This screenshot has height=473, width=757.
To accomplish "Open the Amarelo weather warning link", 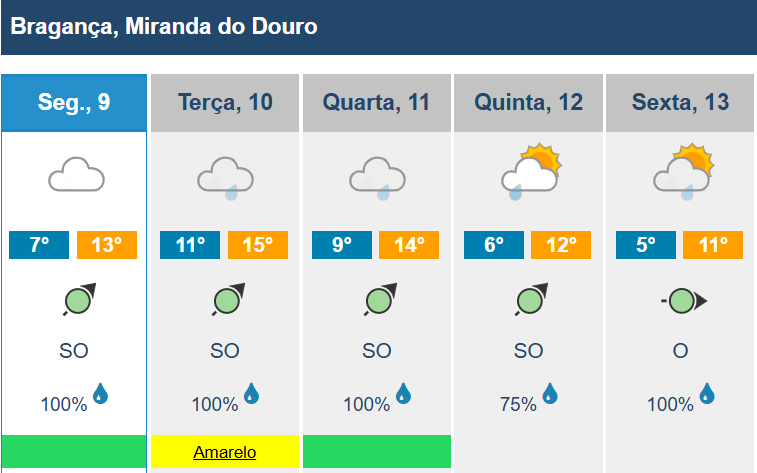I will point(225,452).
